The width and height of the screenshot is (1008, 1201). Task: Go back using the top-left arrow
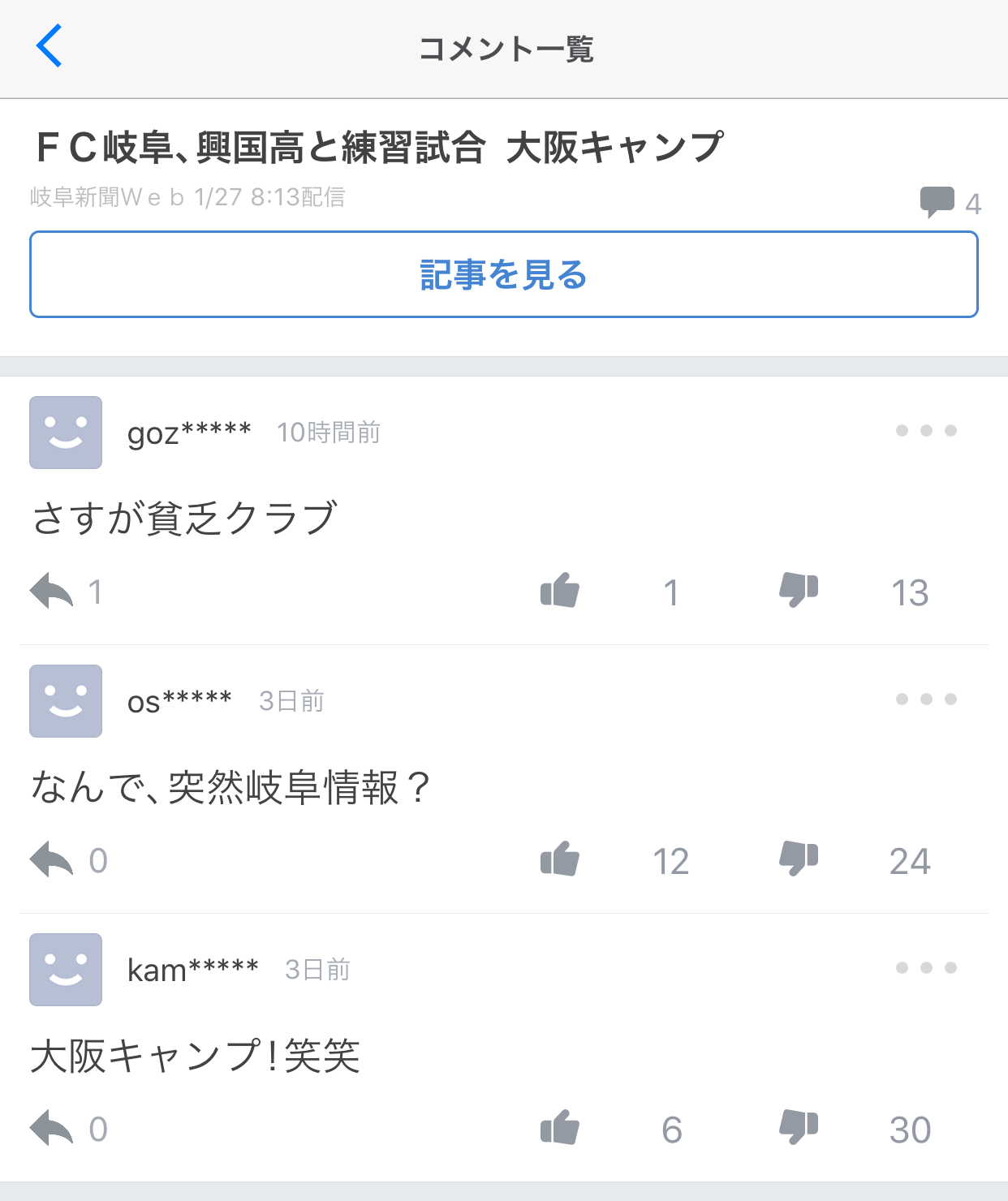[x=50, y=46]
